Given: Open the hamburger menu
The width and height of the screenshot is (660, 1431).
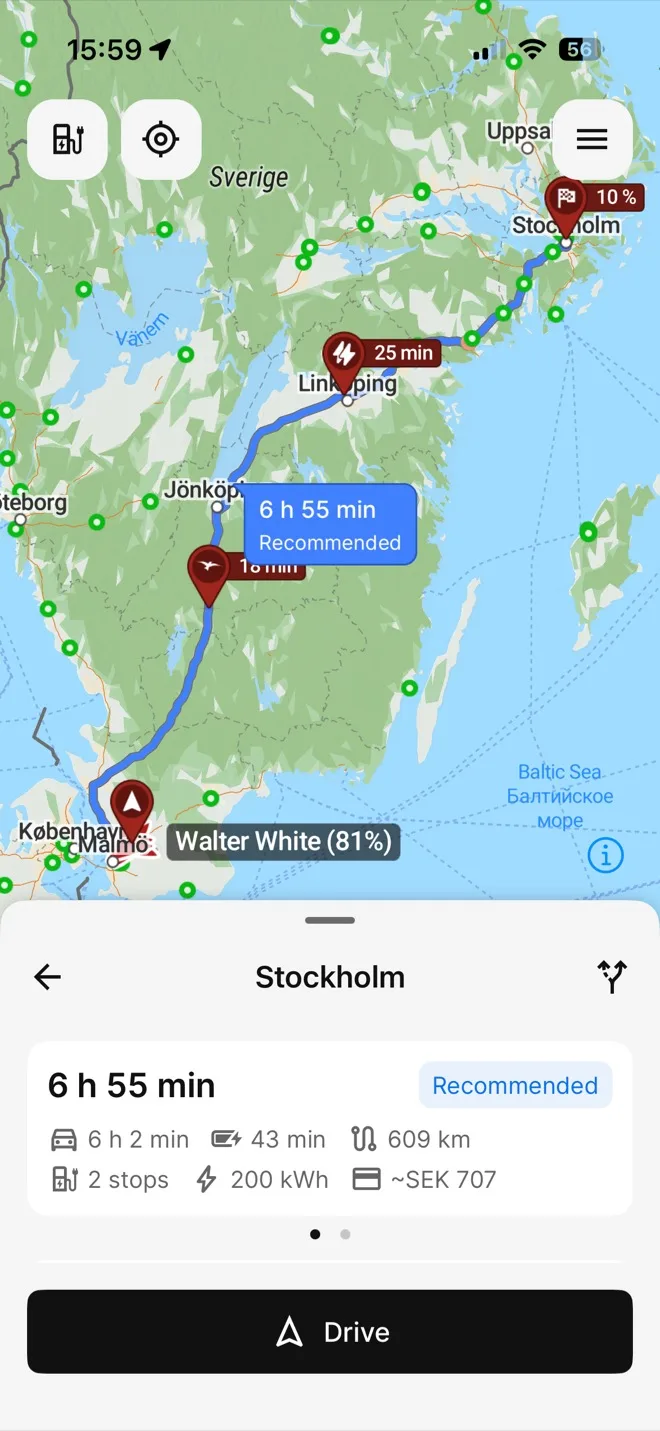Looking at the screenshot, I should coord(592,140).
